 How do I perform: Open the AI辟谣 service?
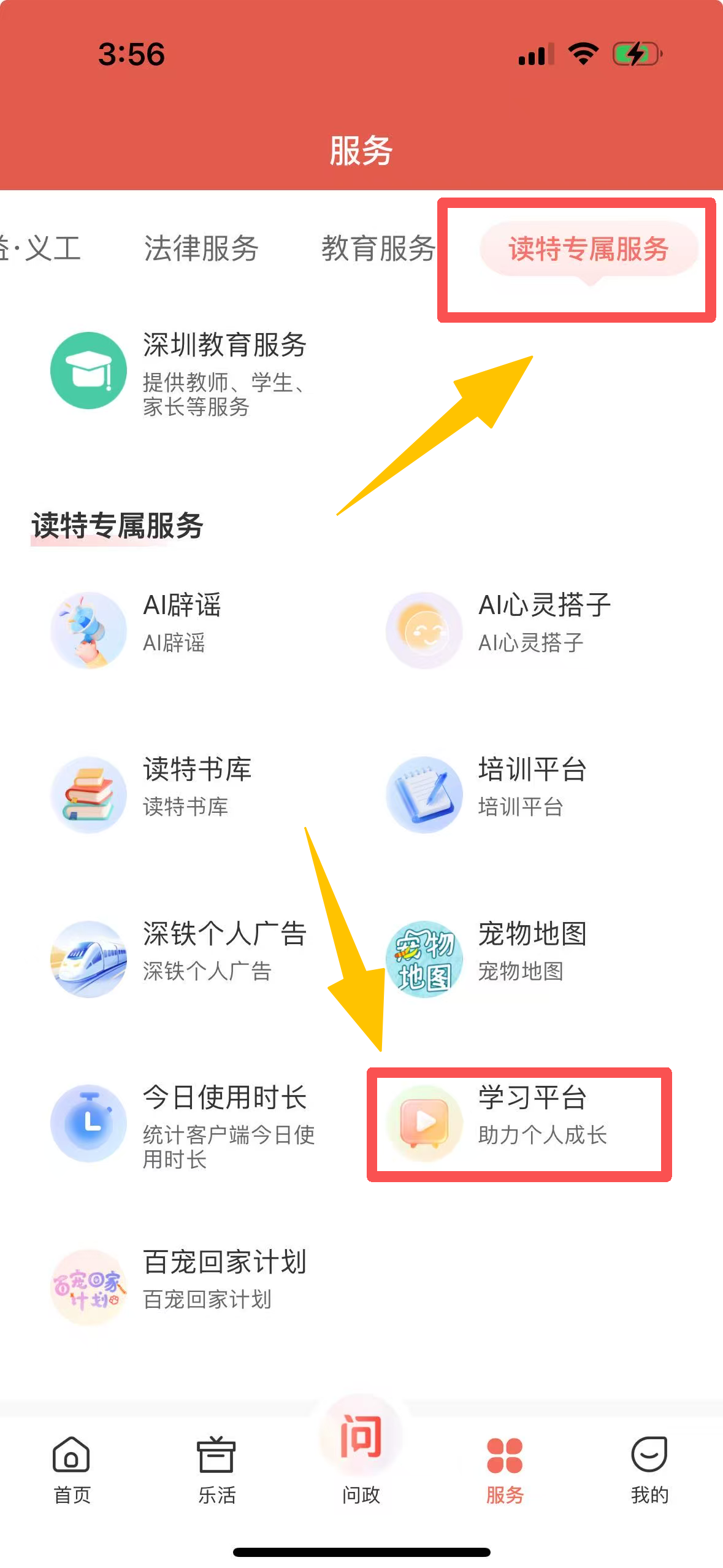(x=135, y=629)
